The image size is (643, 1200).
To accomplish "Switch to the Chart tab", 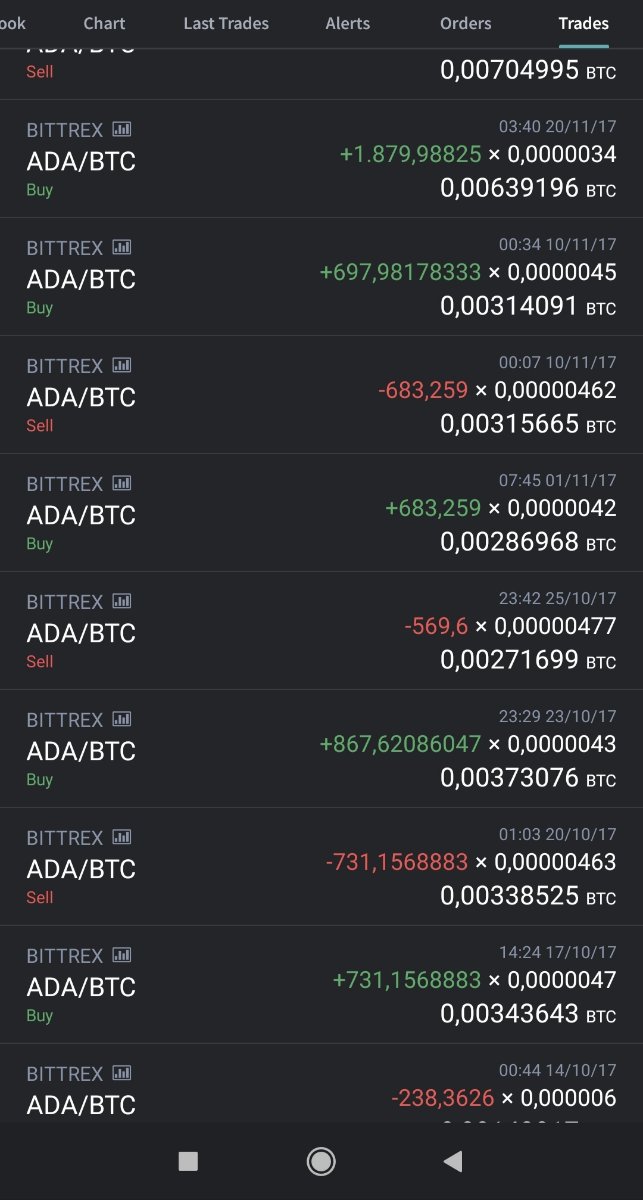I will [105, 23].
